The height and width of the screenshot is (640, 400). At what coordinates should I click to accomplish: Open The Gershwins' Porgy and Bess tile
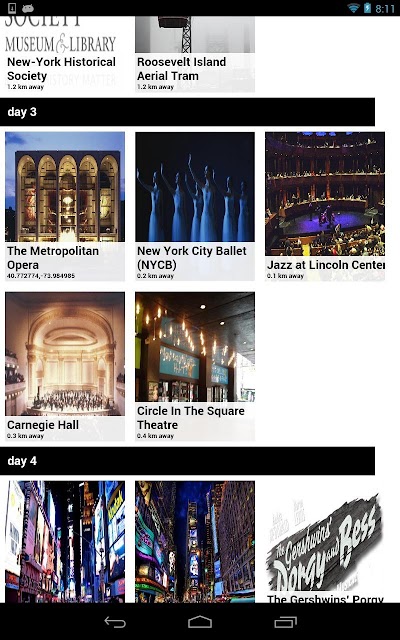(325, 542)
